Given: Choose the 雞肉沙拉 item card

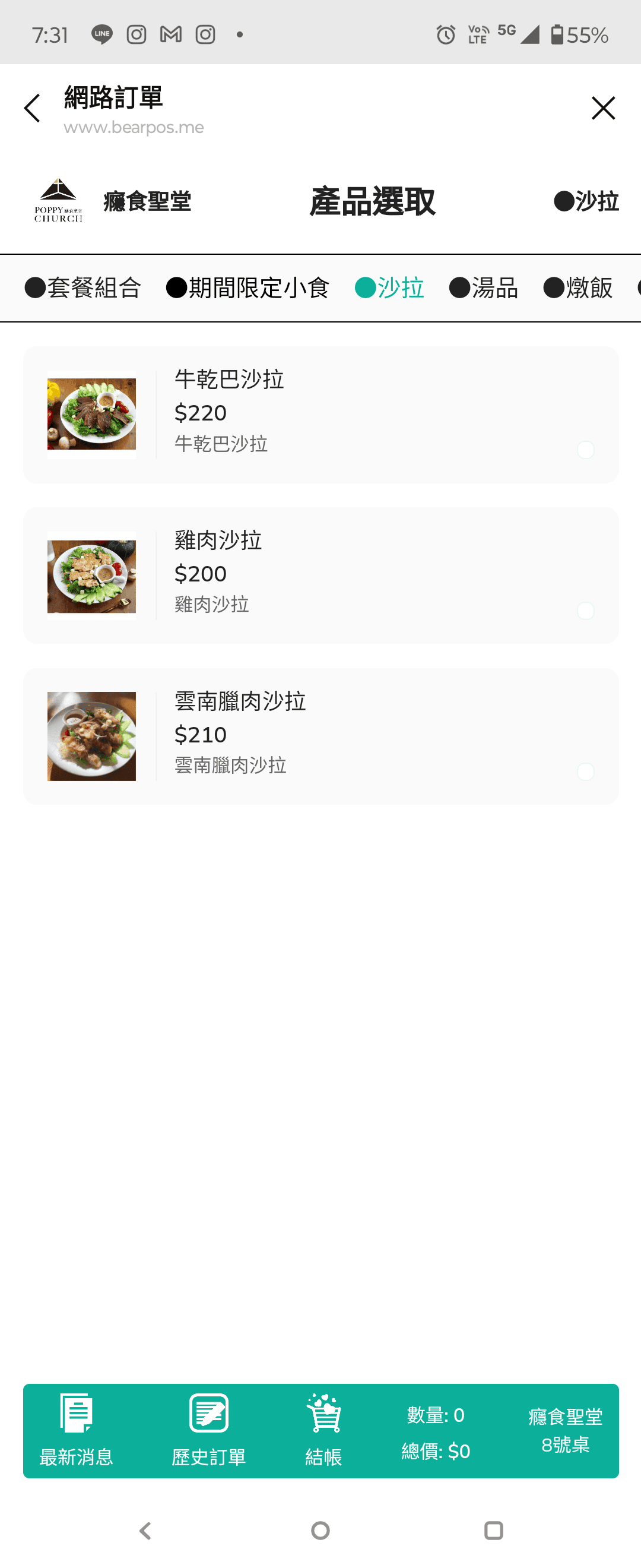Looking at the screenshot, I should (x=320, y=575).
